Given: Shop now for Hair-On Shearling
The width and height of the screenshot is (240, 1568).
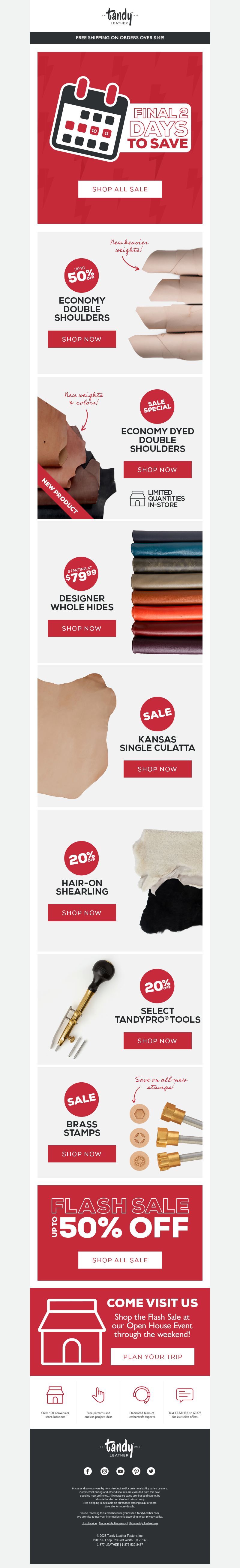Looking at the screenshot, I should pyautogui.click(x=82, y=913).
